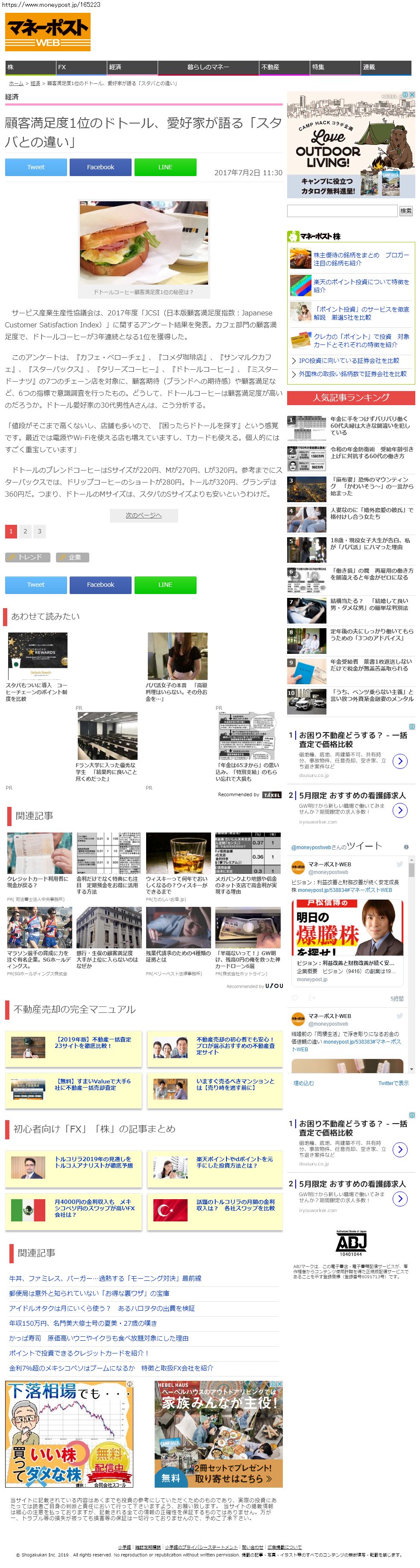420x1568 pixels.
Task: Submit search with the 検索 button
Action: tap(406, 211)
